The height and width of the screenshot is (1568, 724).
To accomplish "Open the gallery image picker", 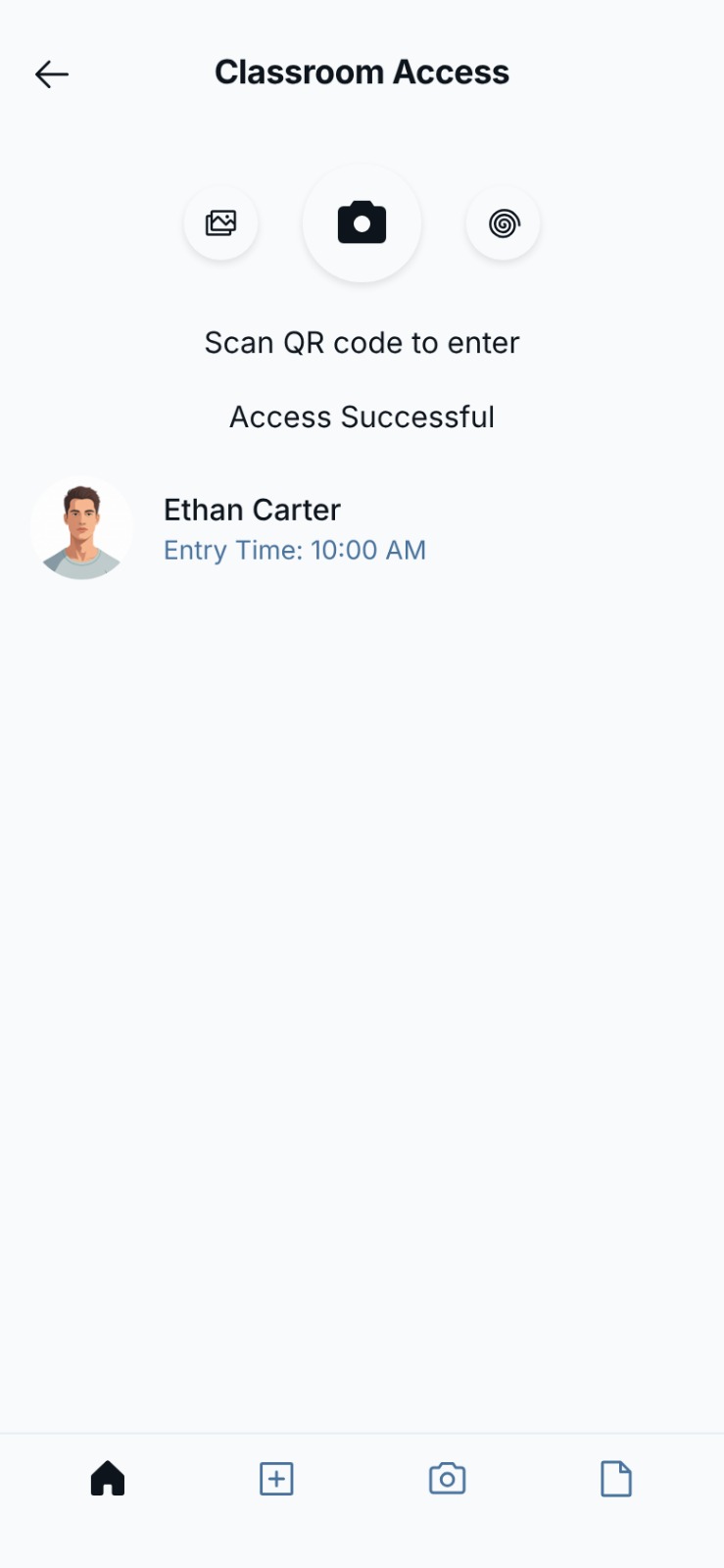I will click(221, 223).
